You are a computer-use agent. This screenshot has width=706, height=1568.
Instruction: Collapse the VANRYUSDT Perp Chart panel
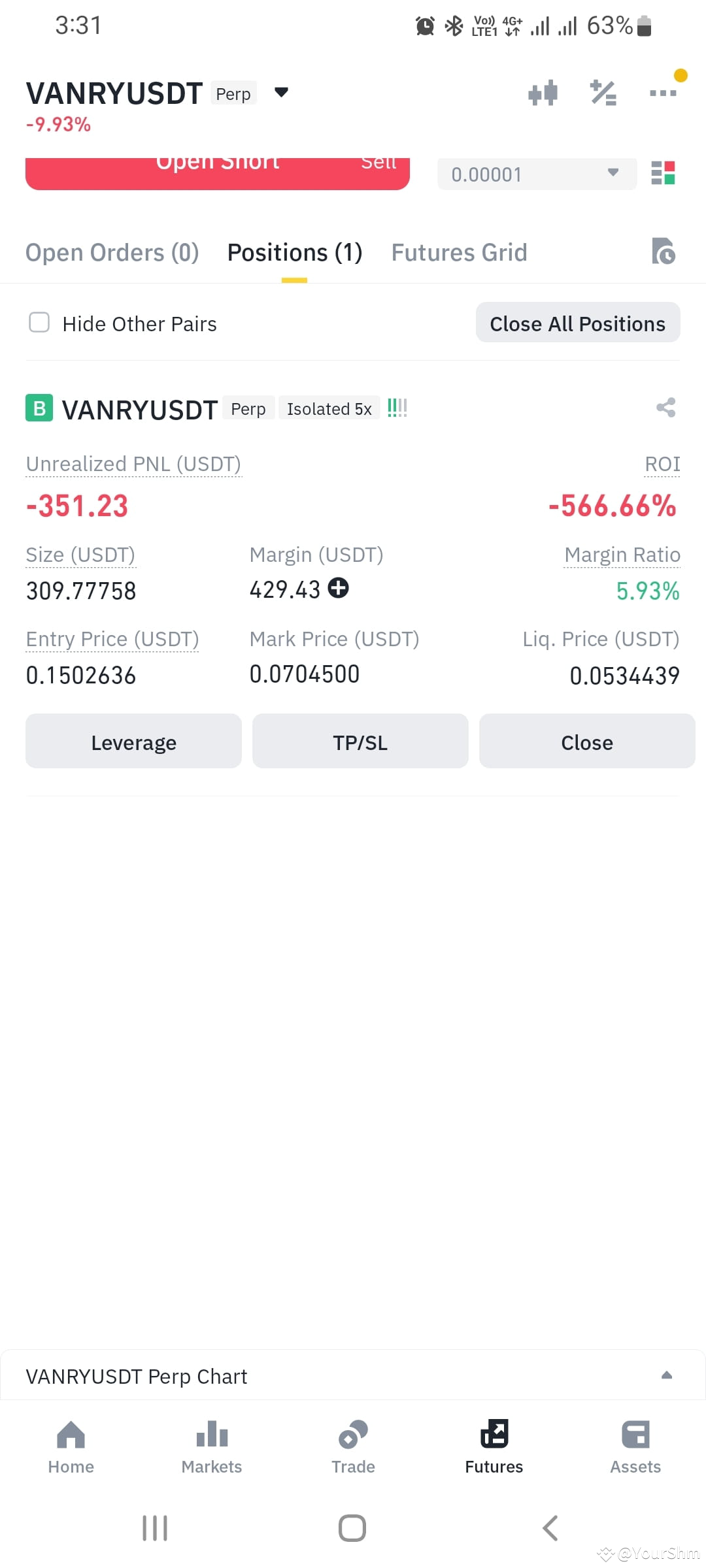coord(667,1375)
